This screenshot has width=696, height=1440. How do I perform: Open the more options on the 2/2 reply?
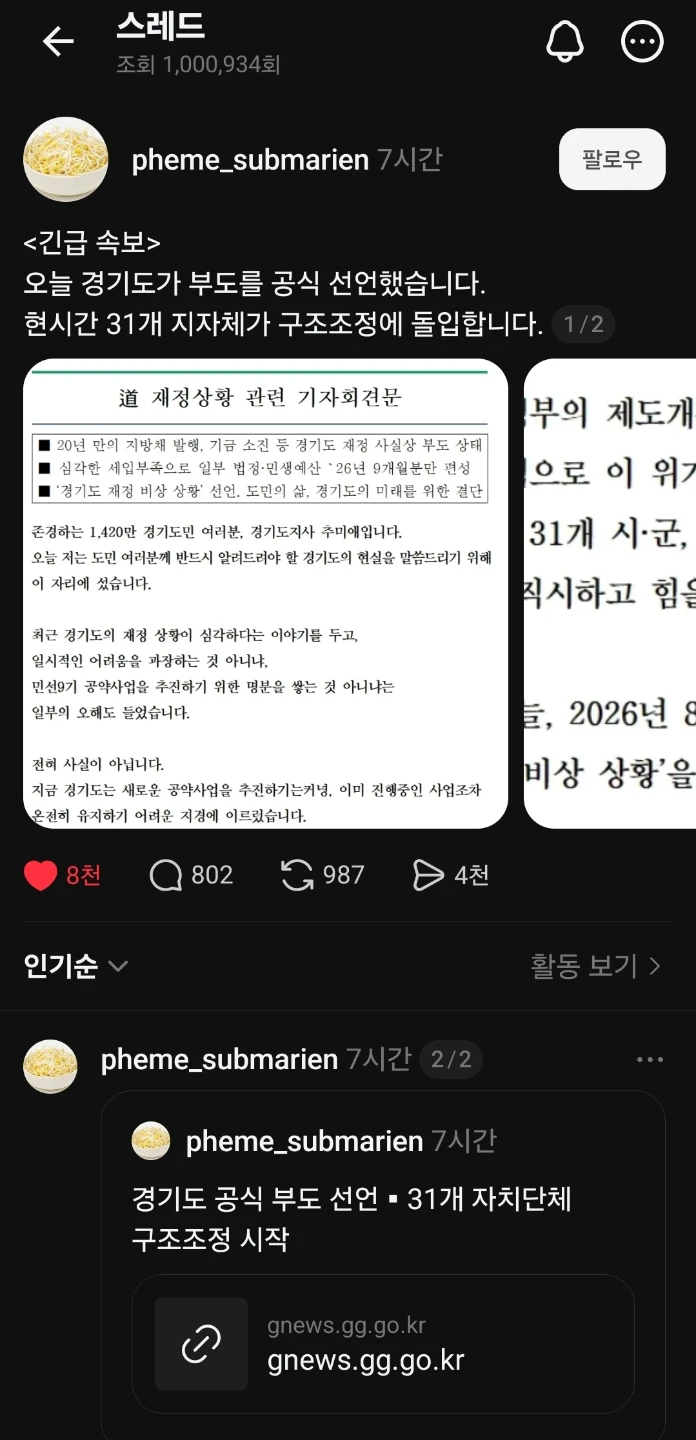[x=650, y=1060]
